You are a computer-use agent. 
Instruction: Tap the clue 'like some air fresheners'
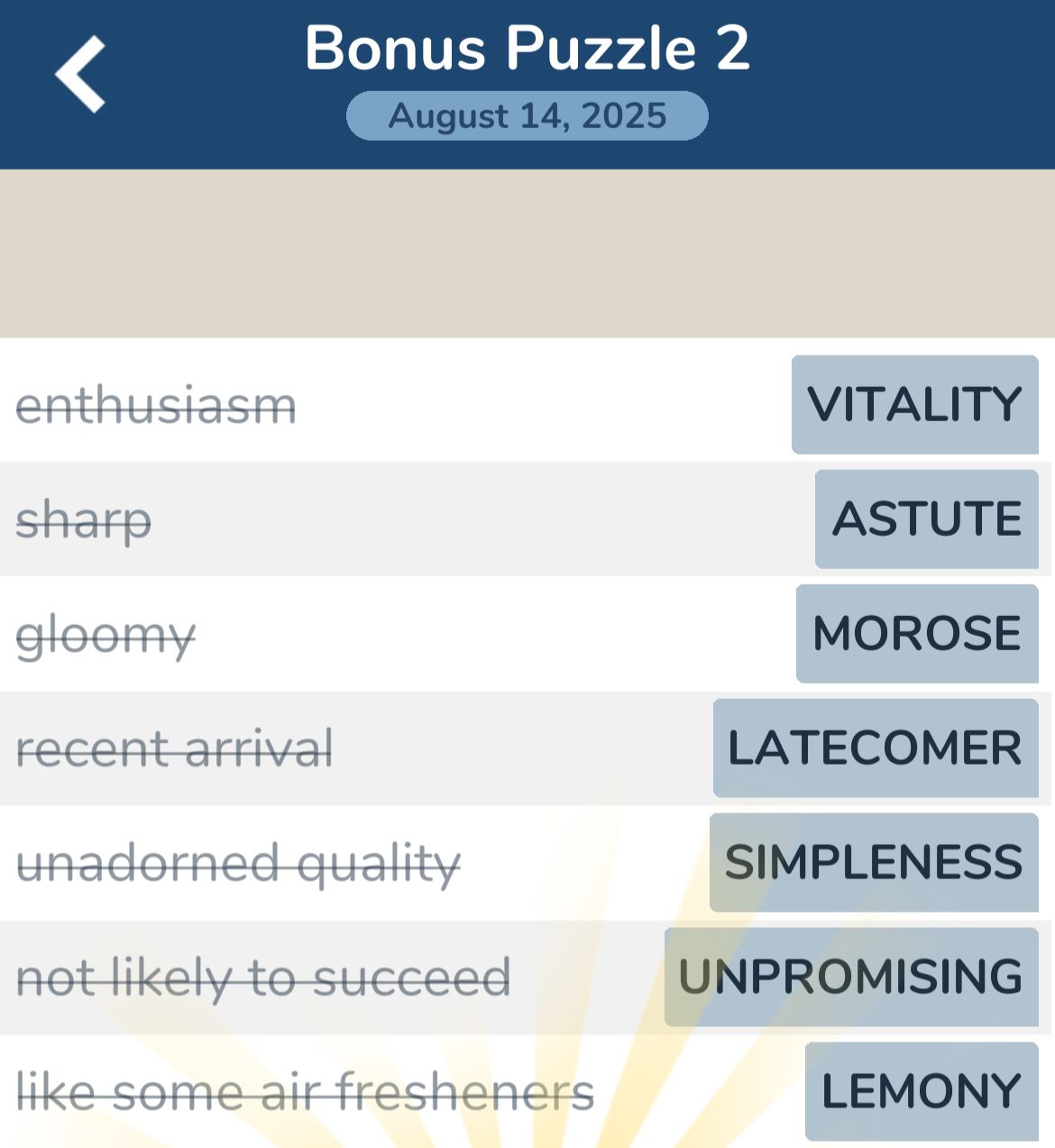pos(307,1092)
